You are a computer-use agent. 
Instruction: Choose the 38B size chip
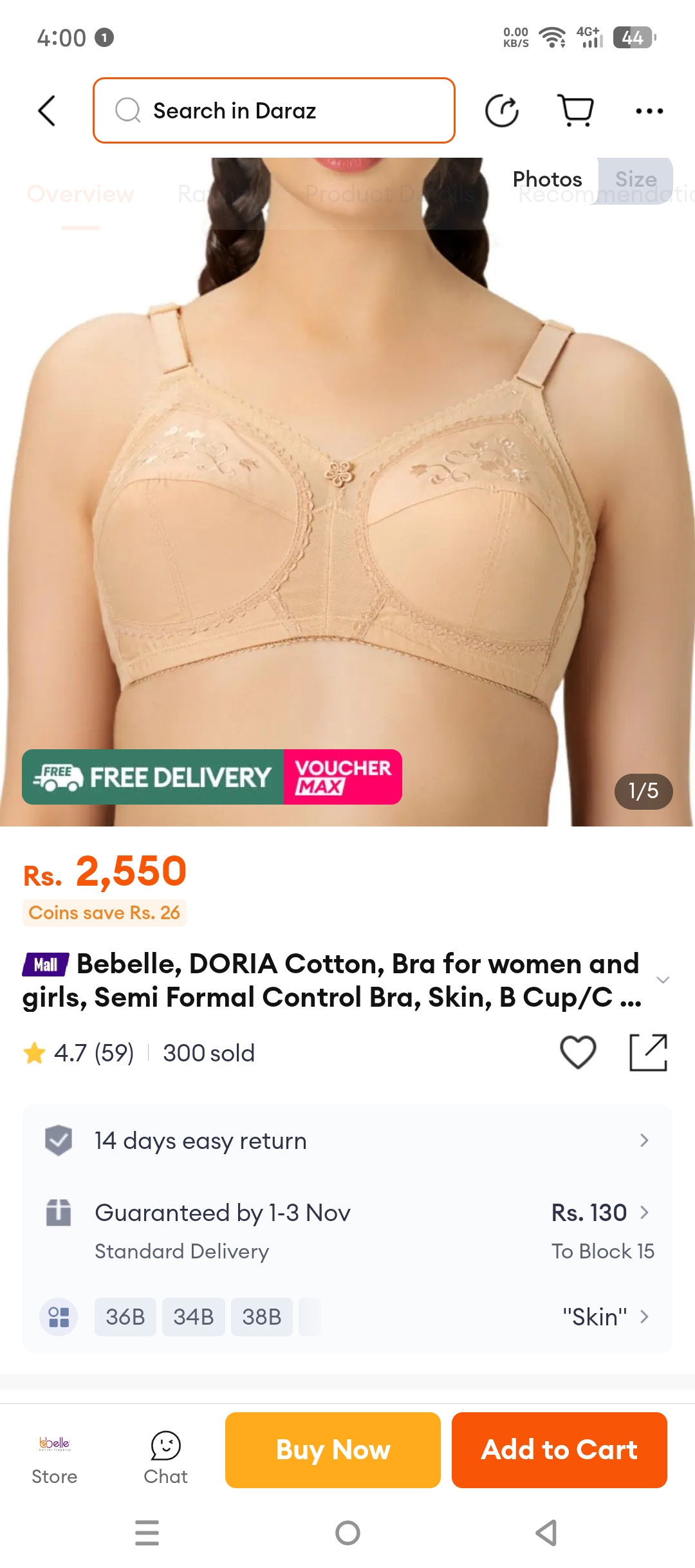click(262, 1317)
